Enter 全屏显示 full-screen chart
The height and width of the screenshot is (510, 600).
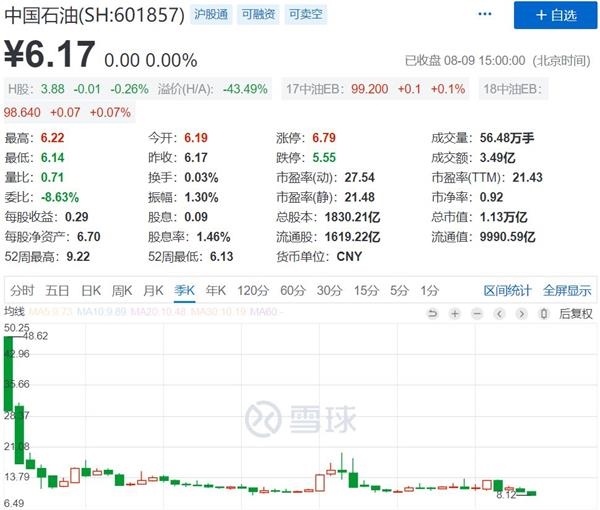[x=567, y=291]
